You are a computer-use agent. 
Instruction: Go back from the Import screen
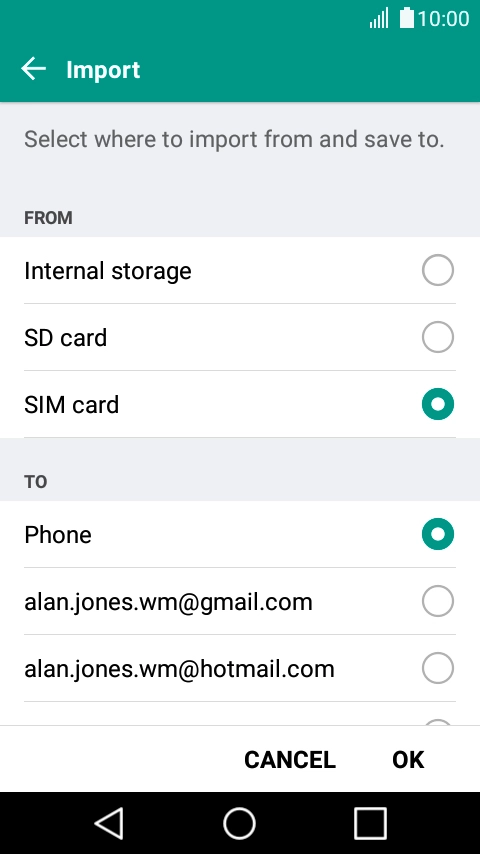tap(33, 69)
